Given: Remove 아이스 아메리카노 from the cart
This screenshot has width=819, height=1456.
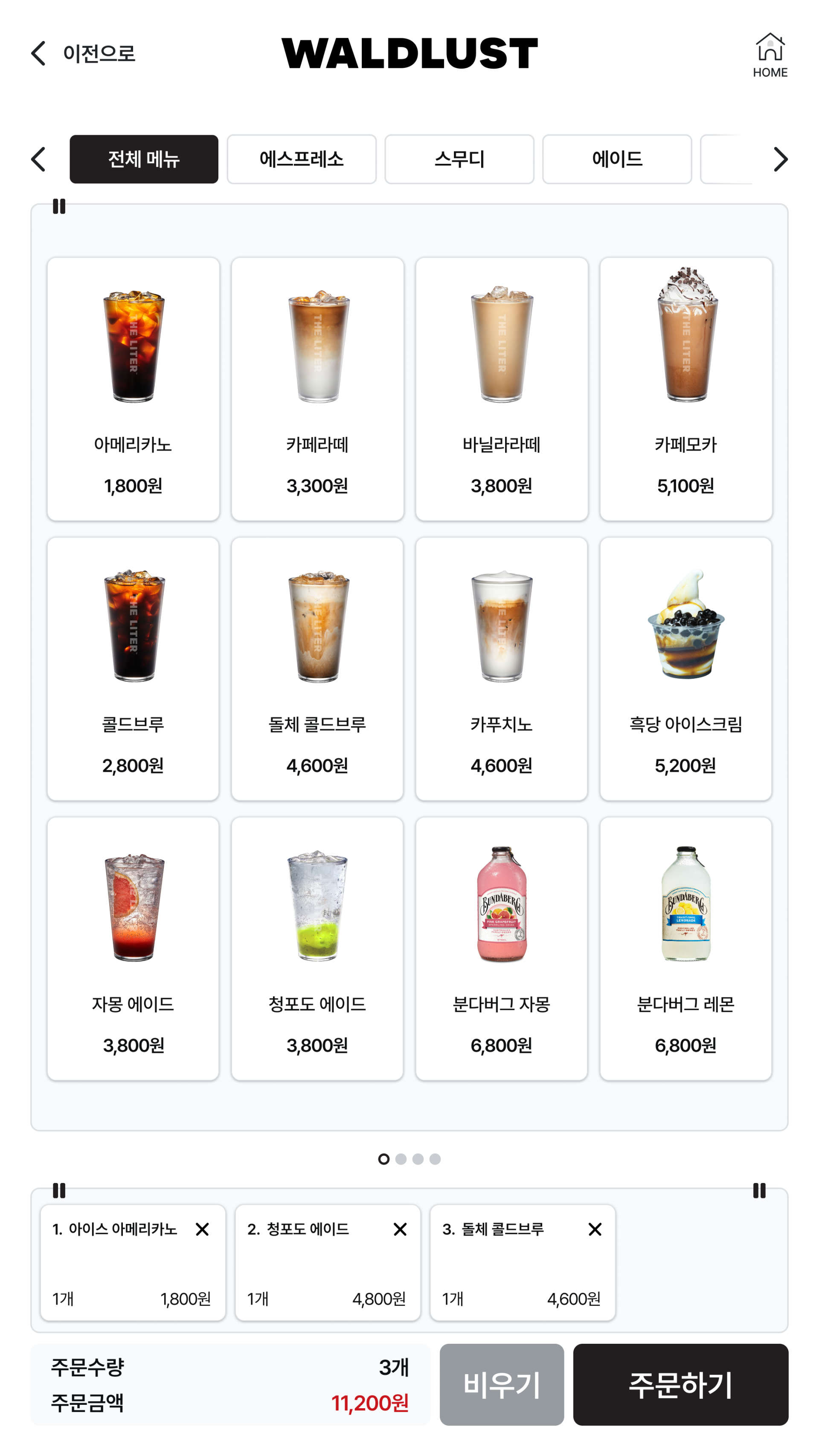Looking at the screenshot, I should click(202, 1229).
